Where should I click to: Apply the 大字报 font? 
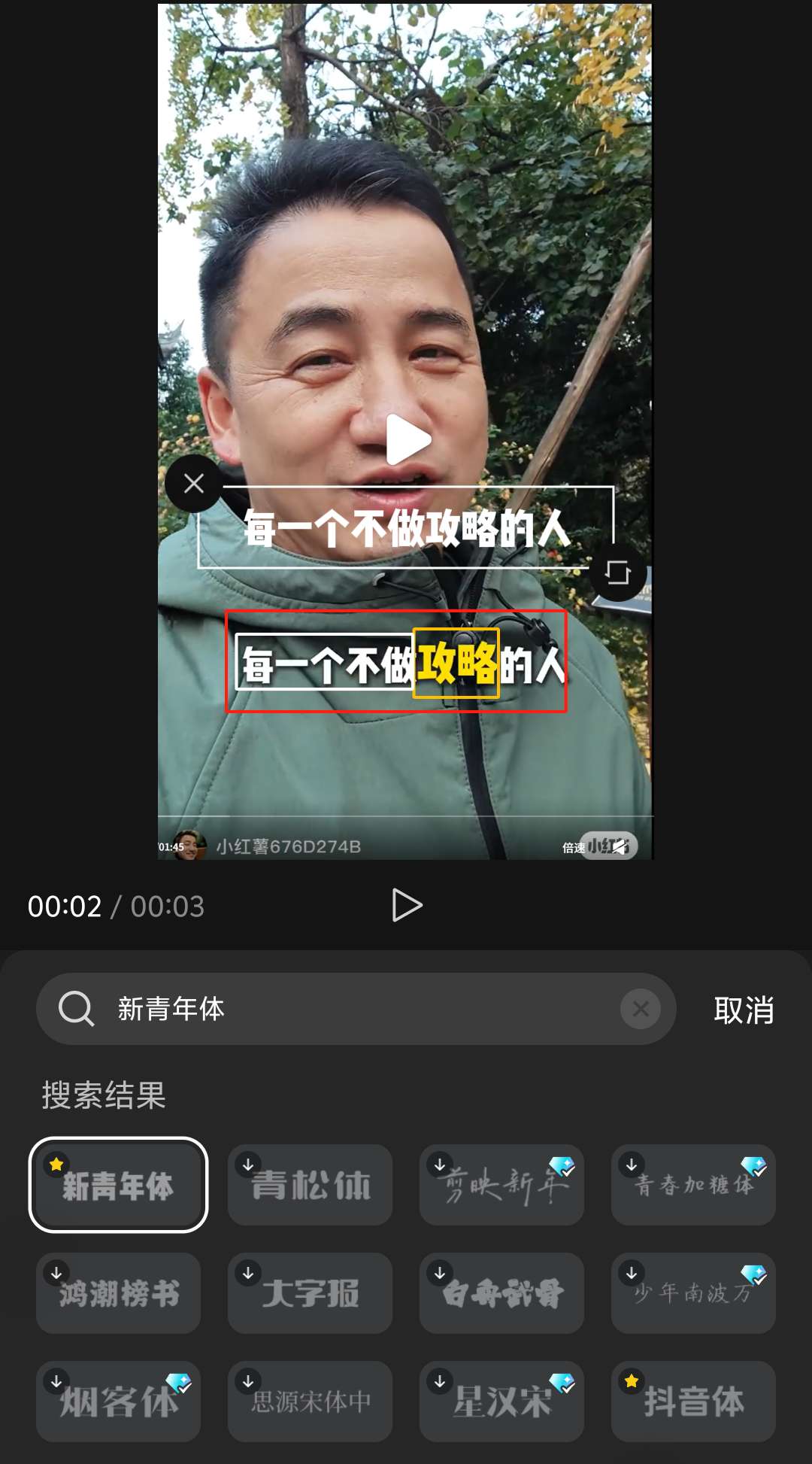(x=310, y=1293)
